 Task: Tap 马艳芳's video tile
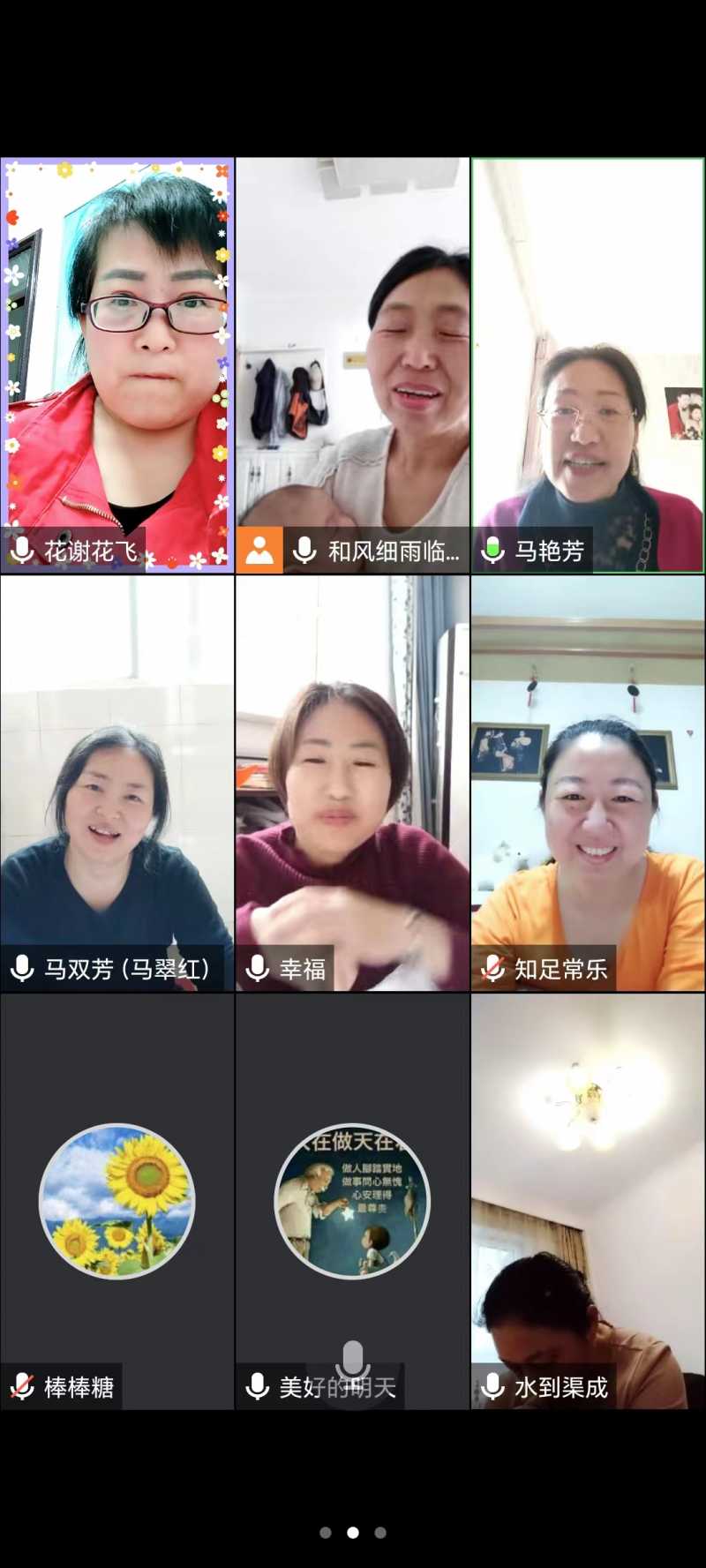588,365
